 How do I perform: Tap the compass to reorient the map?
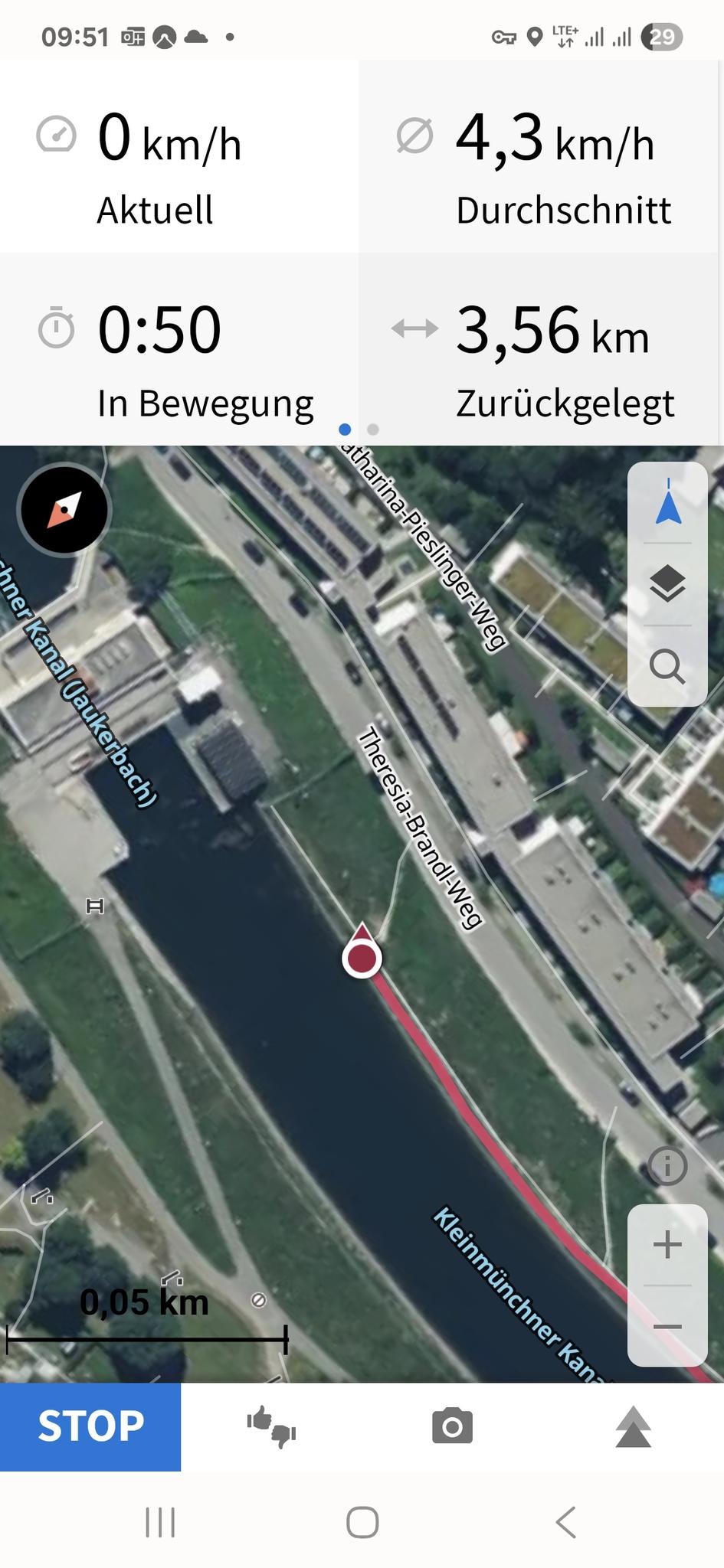64,509
